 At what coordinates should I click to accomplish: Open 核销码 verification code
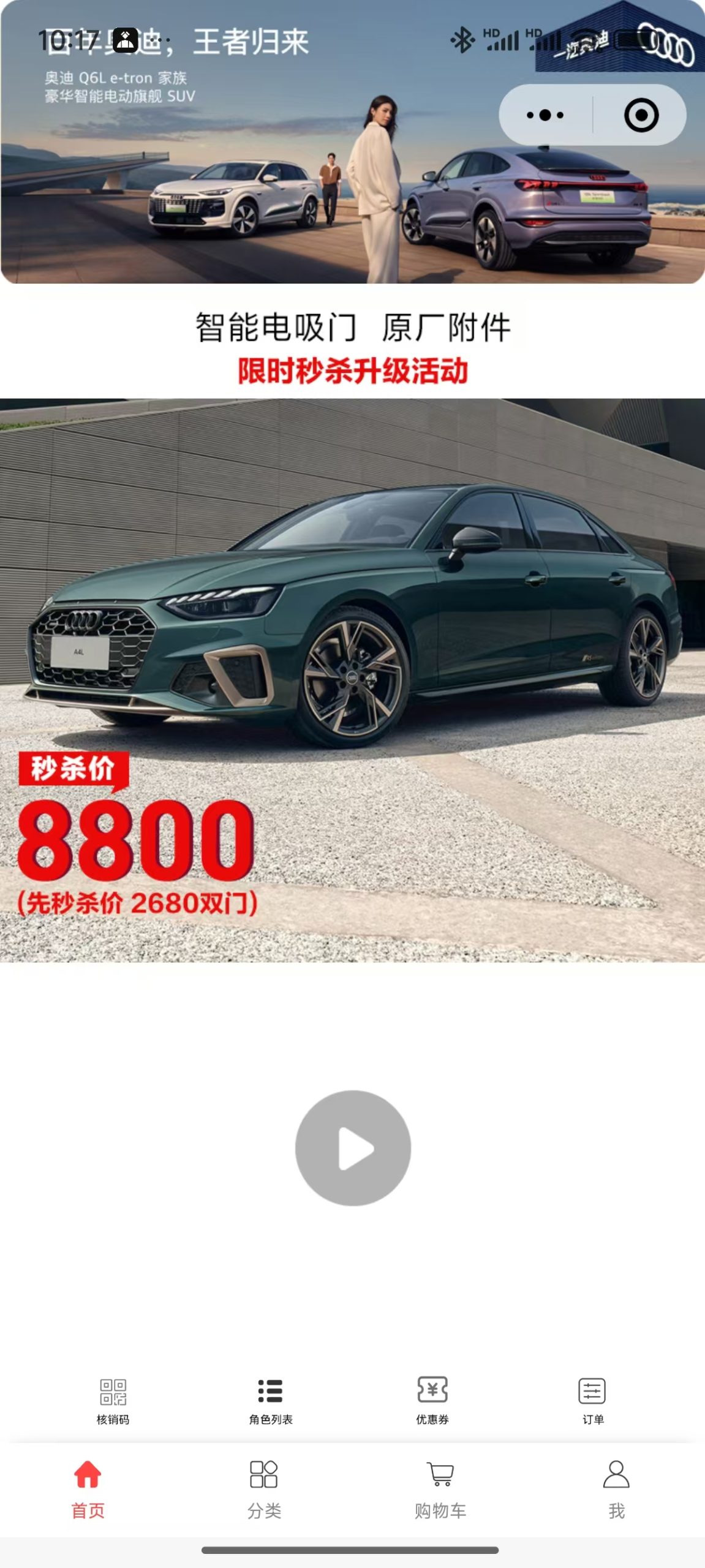(113, 1400)
